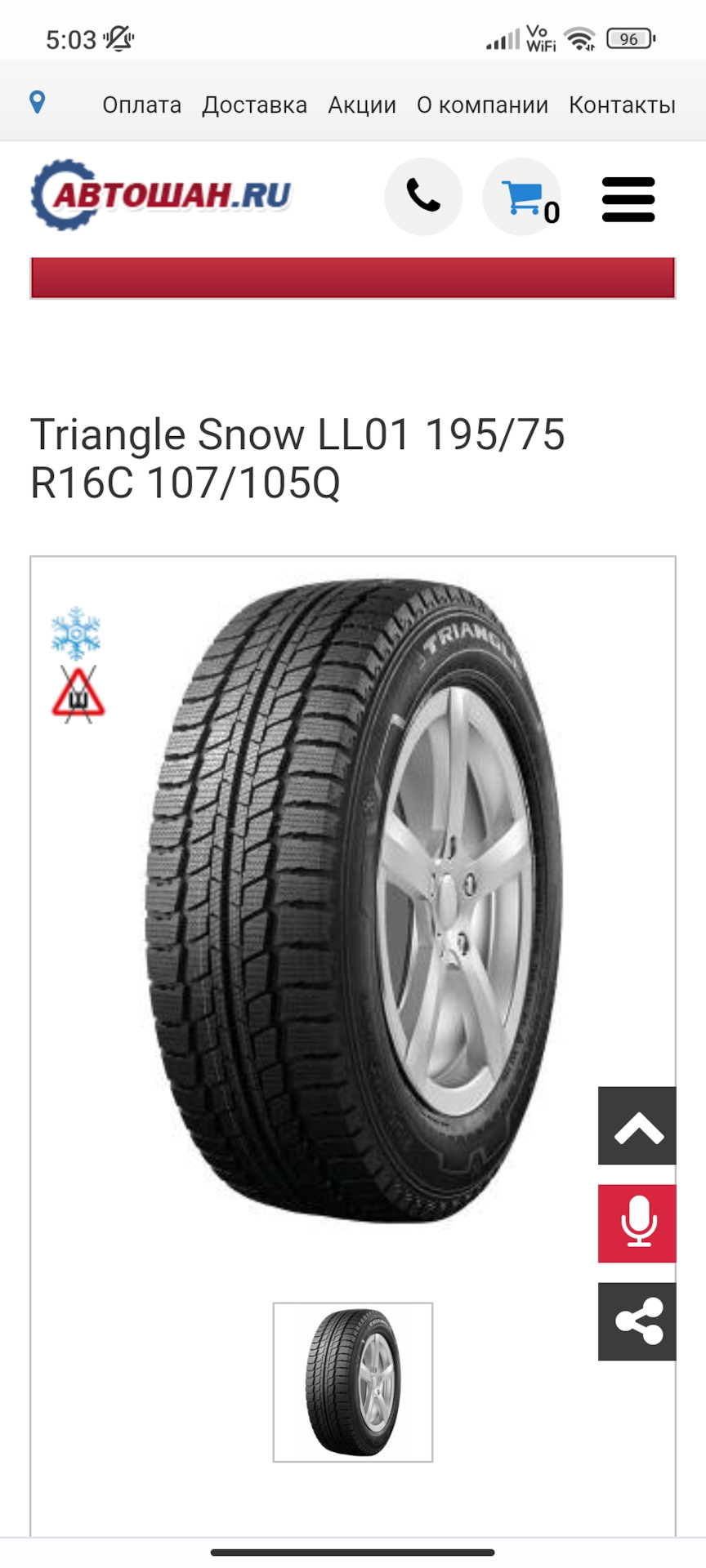This screenshot has height=1568, width=706.
Task: Open the Контакты page
Action: 622,105
